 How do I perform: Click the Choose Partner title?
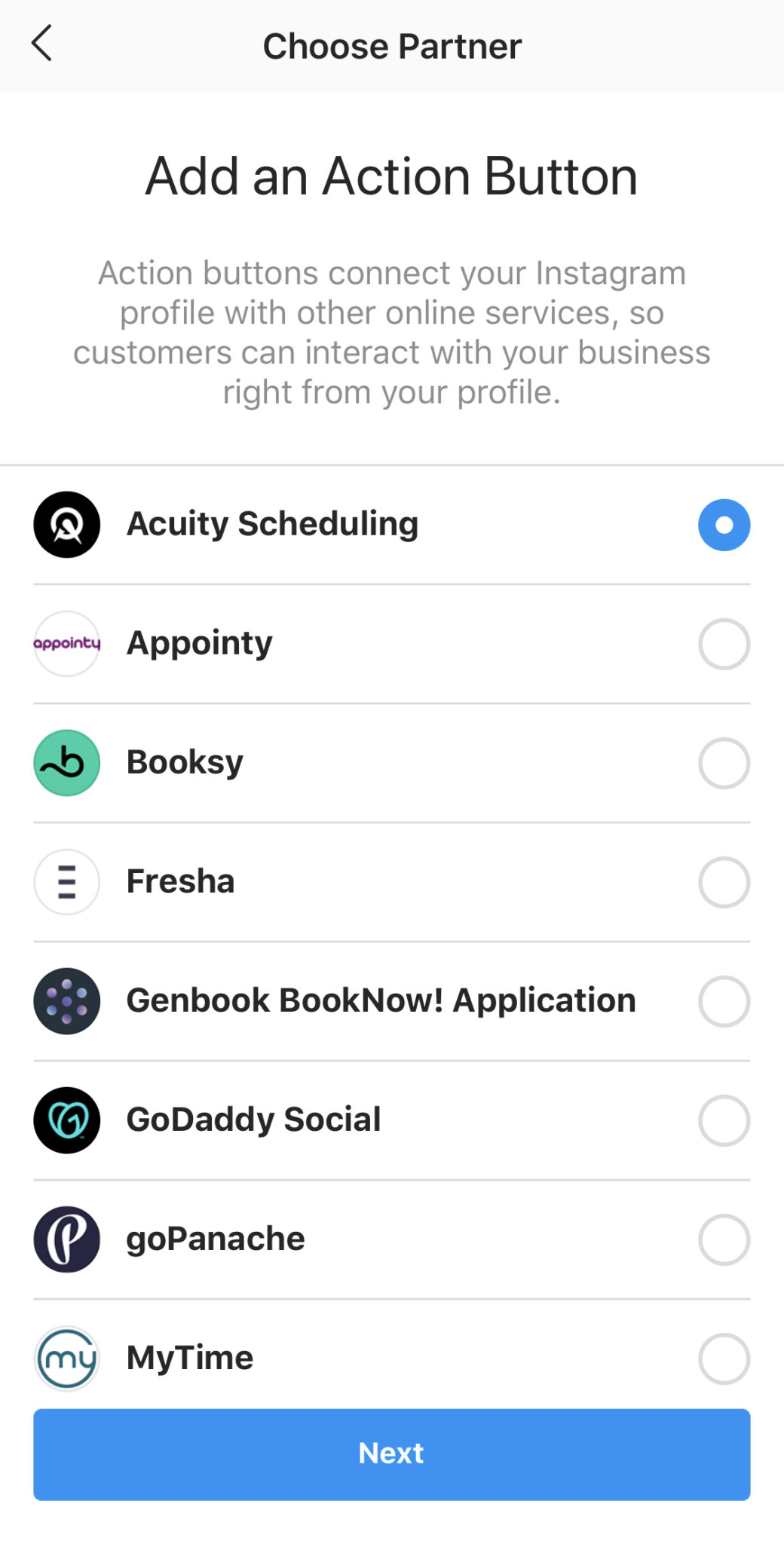coord(392,44)
